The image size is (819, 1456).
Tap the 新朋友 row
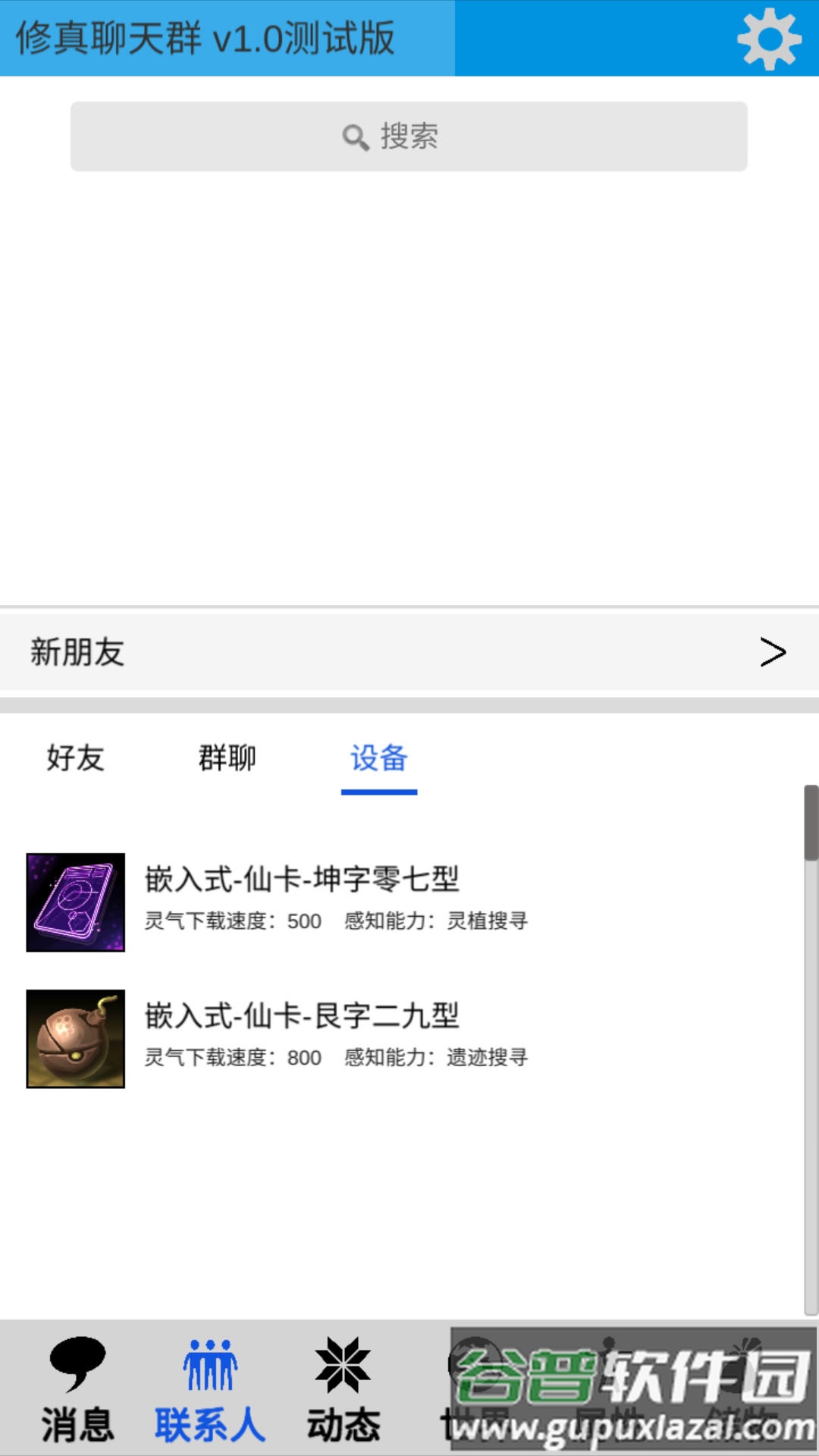[303, 651]
